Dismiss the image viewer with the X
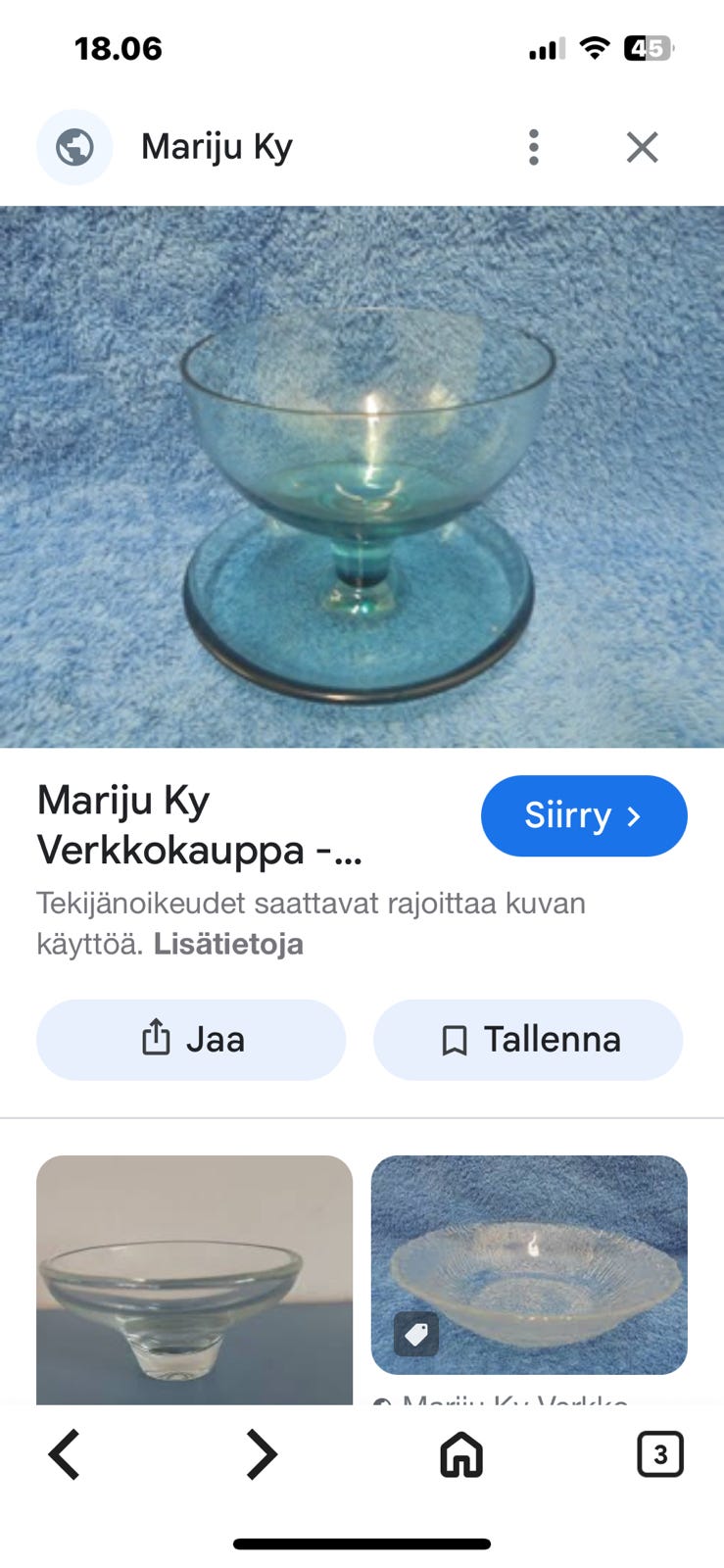 [x=642, y=146]
